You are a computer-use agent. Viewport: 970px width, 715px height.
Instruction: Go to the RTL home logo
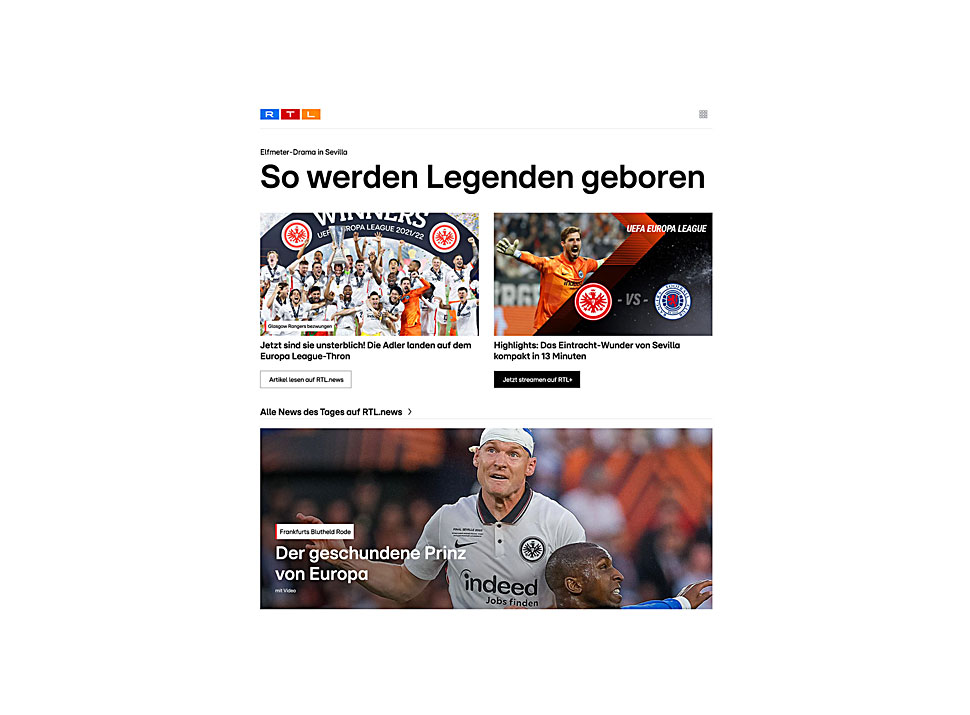tap(290, 114)
